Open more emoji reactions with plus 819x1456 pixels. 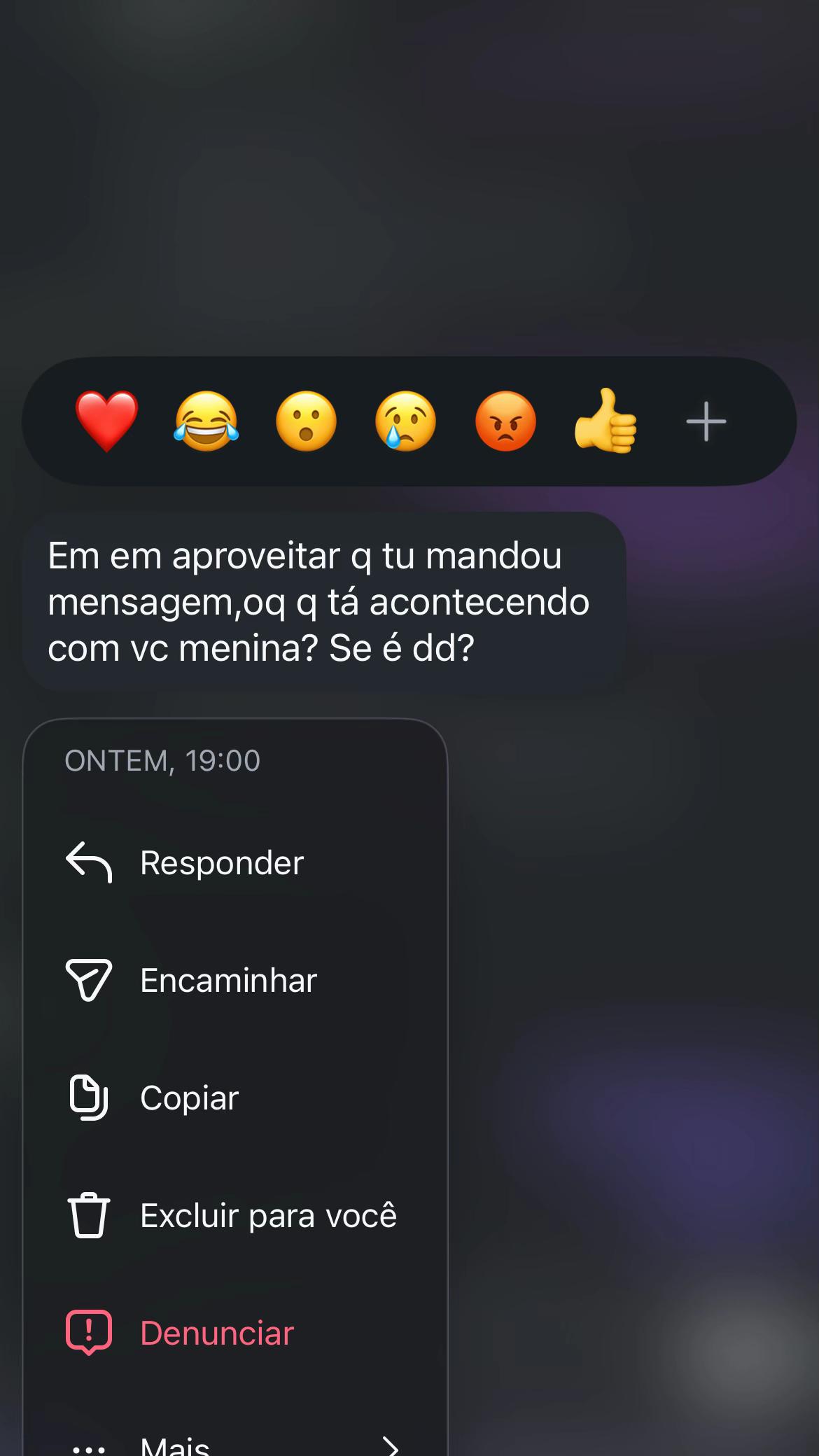(x=706, y=421)
